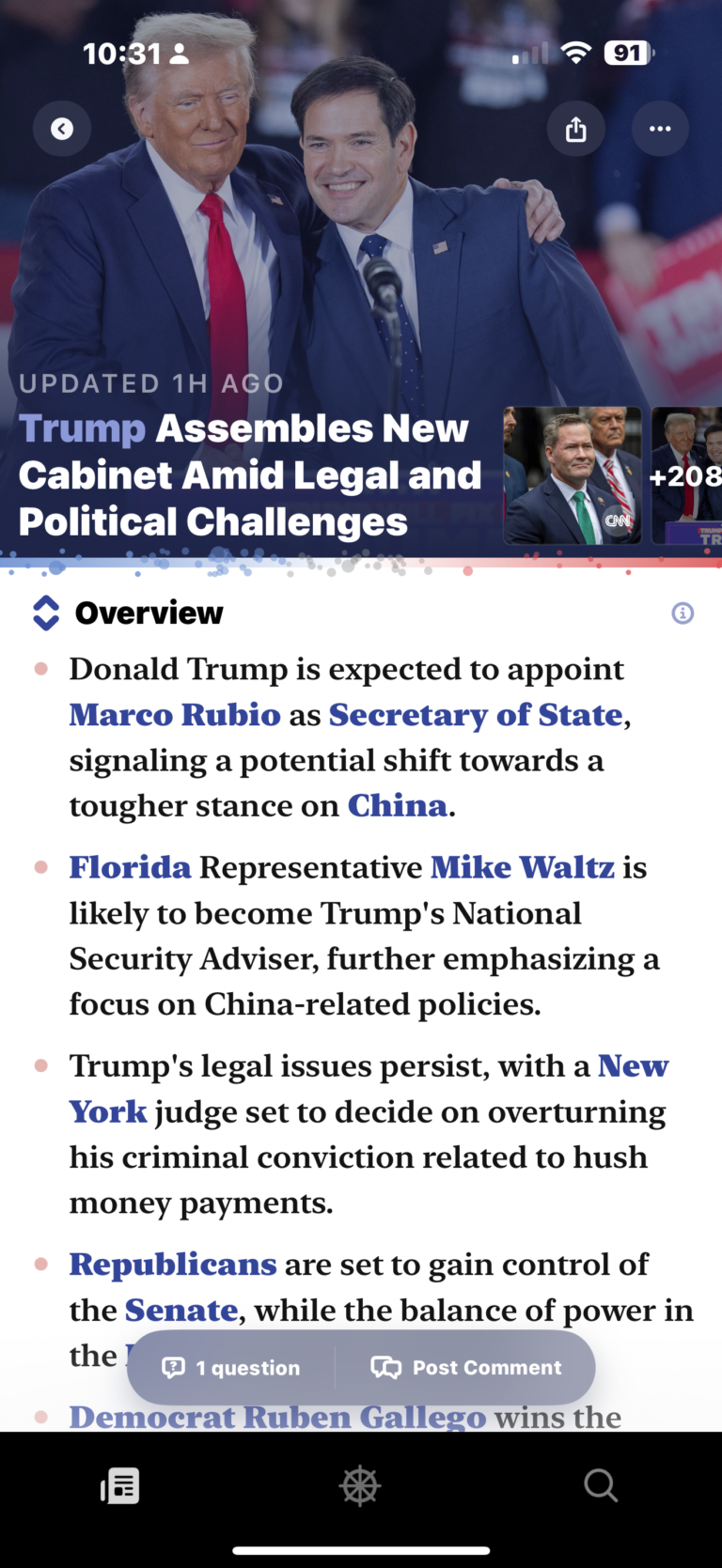Open the Trump link in the headline

[83, 428]
